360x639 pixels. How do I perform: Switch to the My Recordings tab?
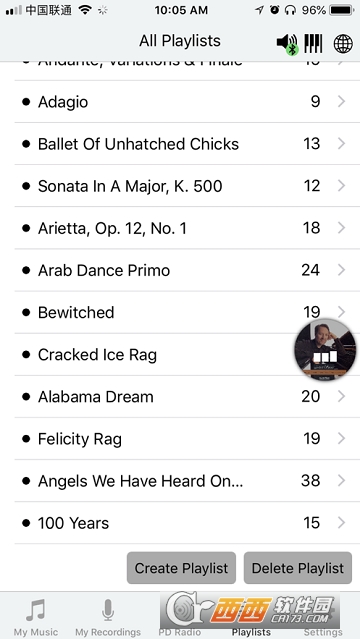(x=108, y=616)
